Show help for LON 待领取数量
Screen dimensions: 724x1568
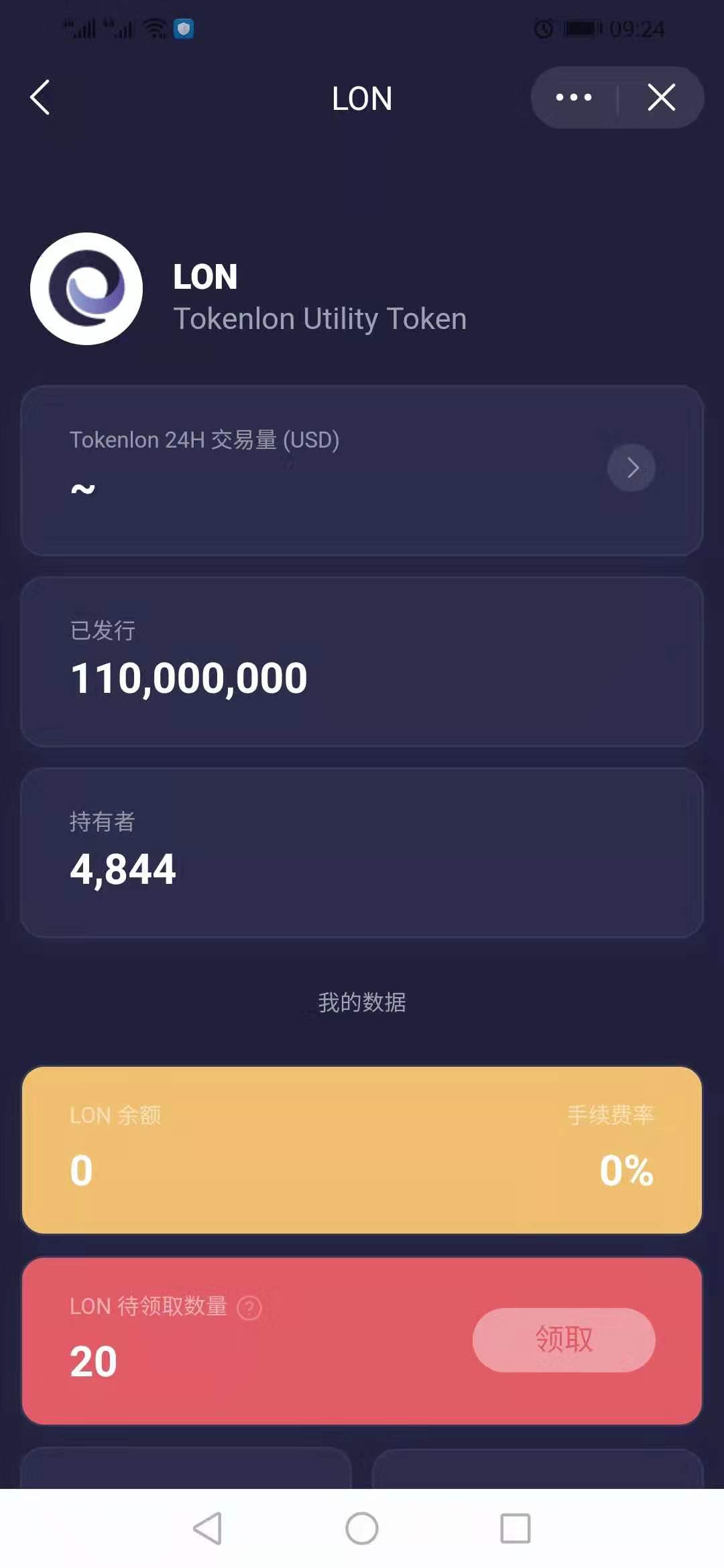pos(249,1307)
